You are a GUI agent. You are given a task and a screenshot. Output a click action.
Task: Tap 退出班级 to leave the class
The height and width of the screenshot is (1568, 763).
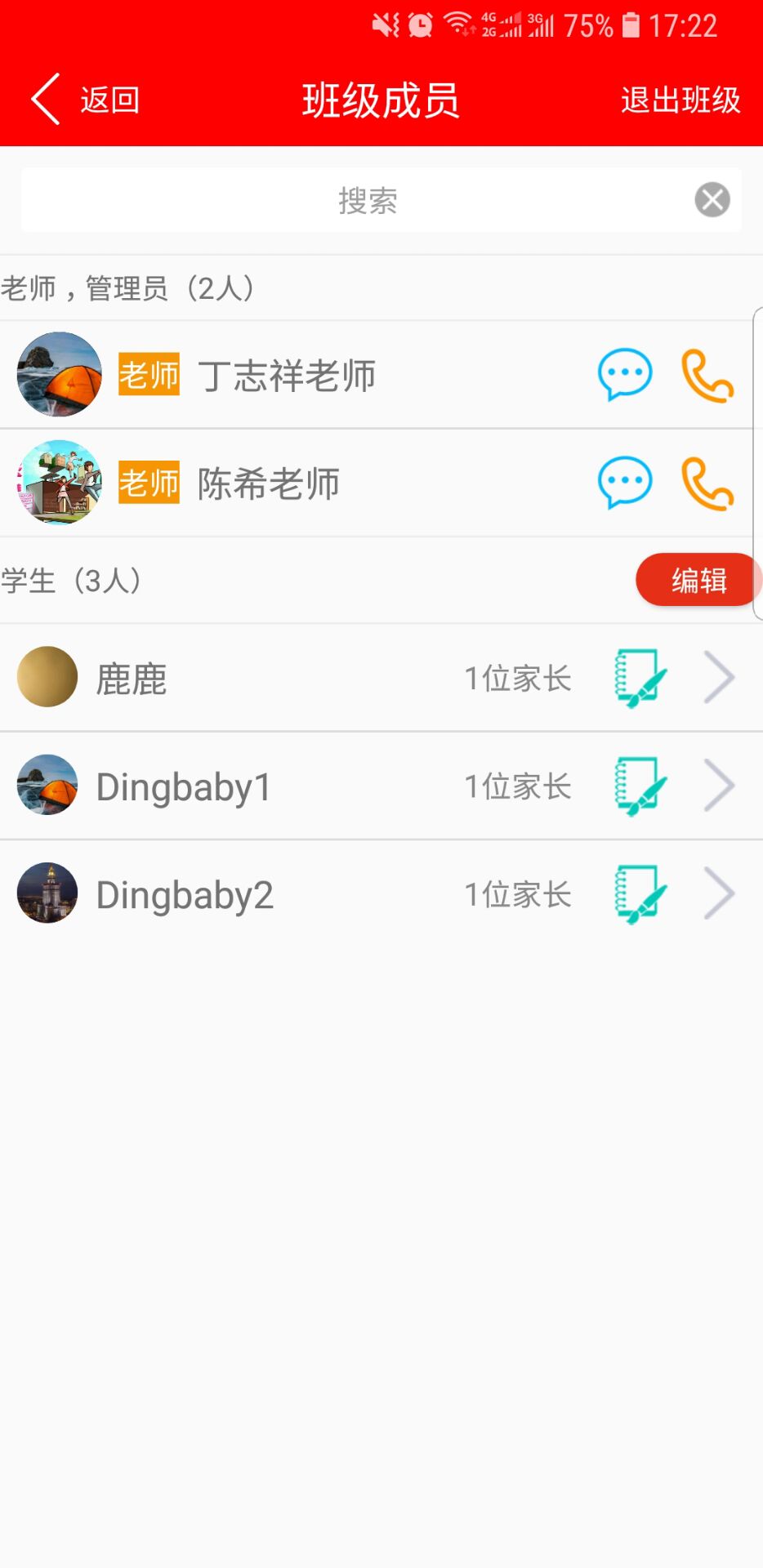(680, 100)
